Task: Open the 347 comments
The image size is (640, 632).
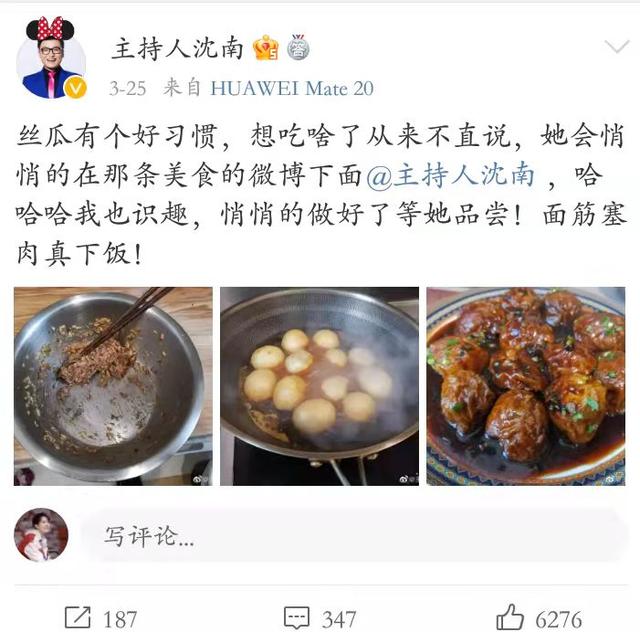Action: coord(320,617)
